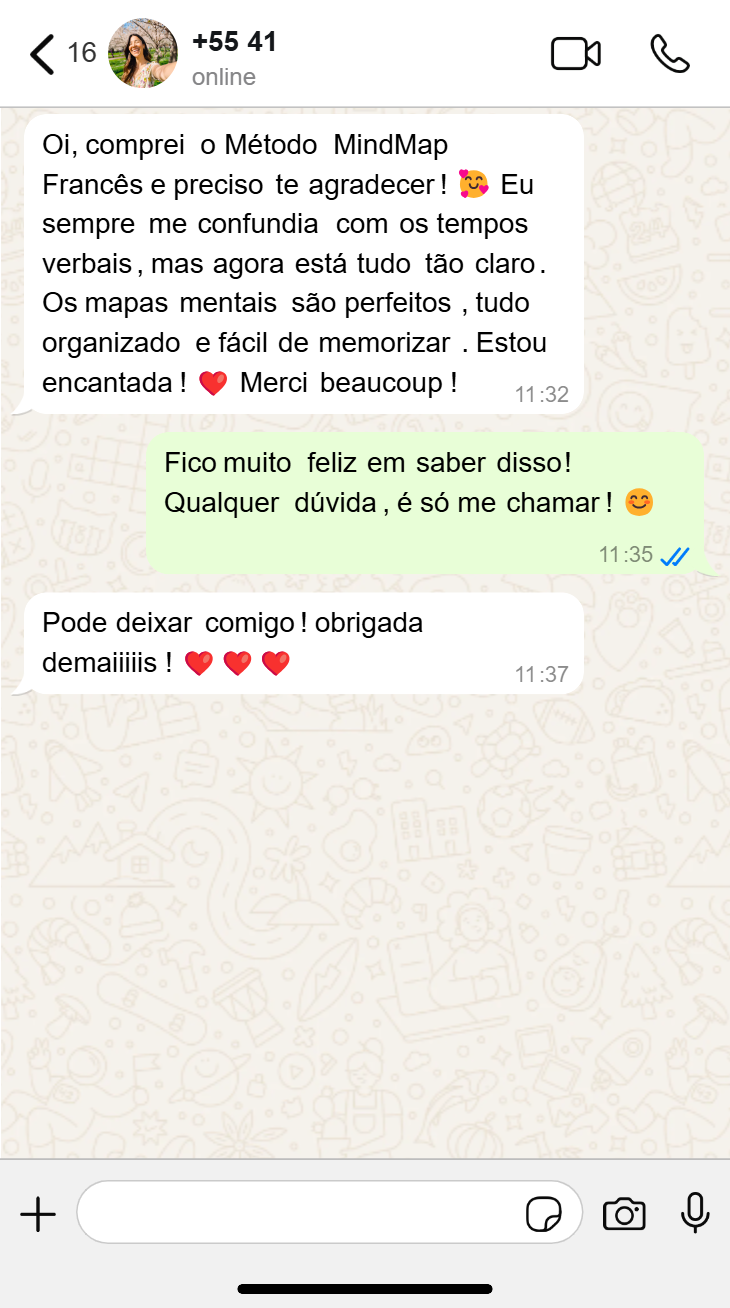Go back to the chat list
The width and height of the screenshot is (730, 1308).
[42, 54]
